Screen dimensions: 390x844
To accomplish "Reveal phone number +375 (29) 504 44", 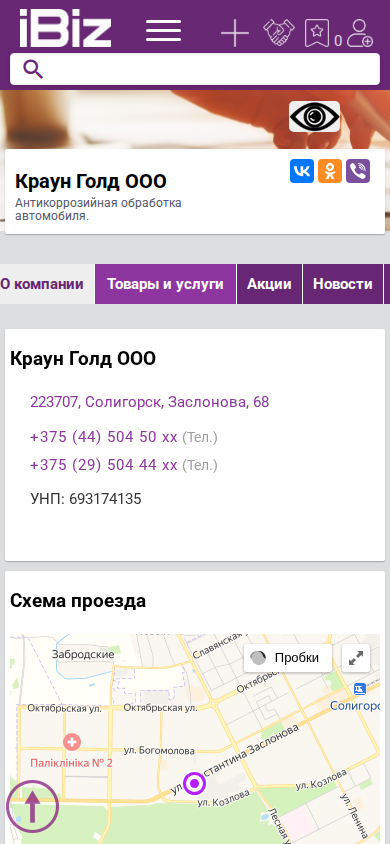I will [x=104, y=465].
